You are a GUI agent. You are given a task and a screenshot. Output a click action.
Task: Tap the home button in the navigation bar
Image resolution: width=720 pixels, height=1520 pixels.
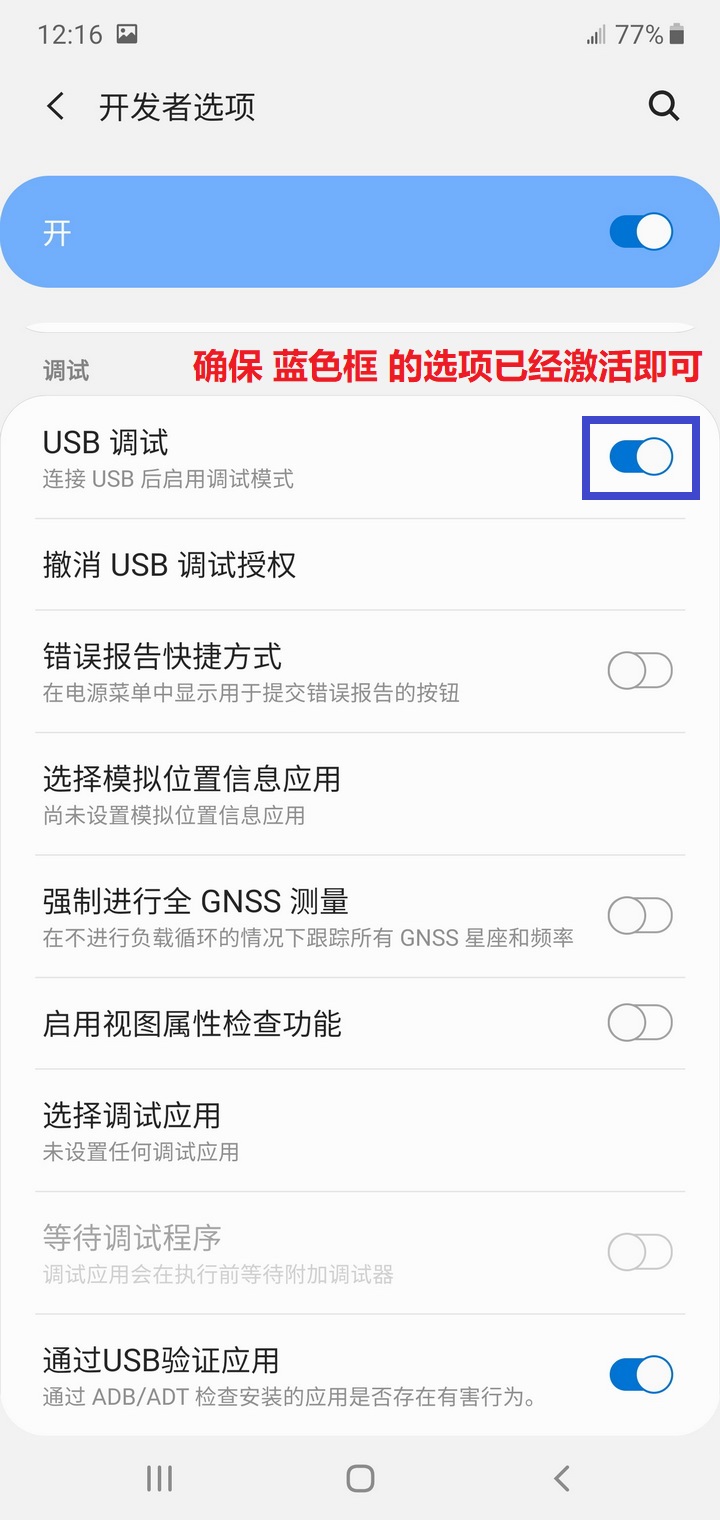pos(360,1478)
